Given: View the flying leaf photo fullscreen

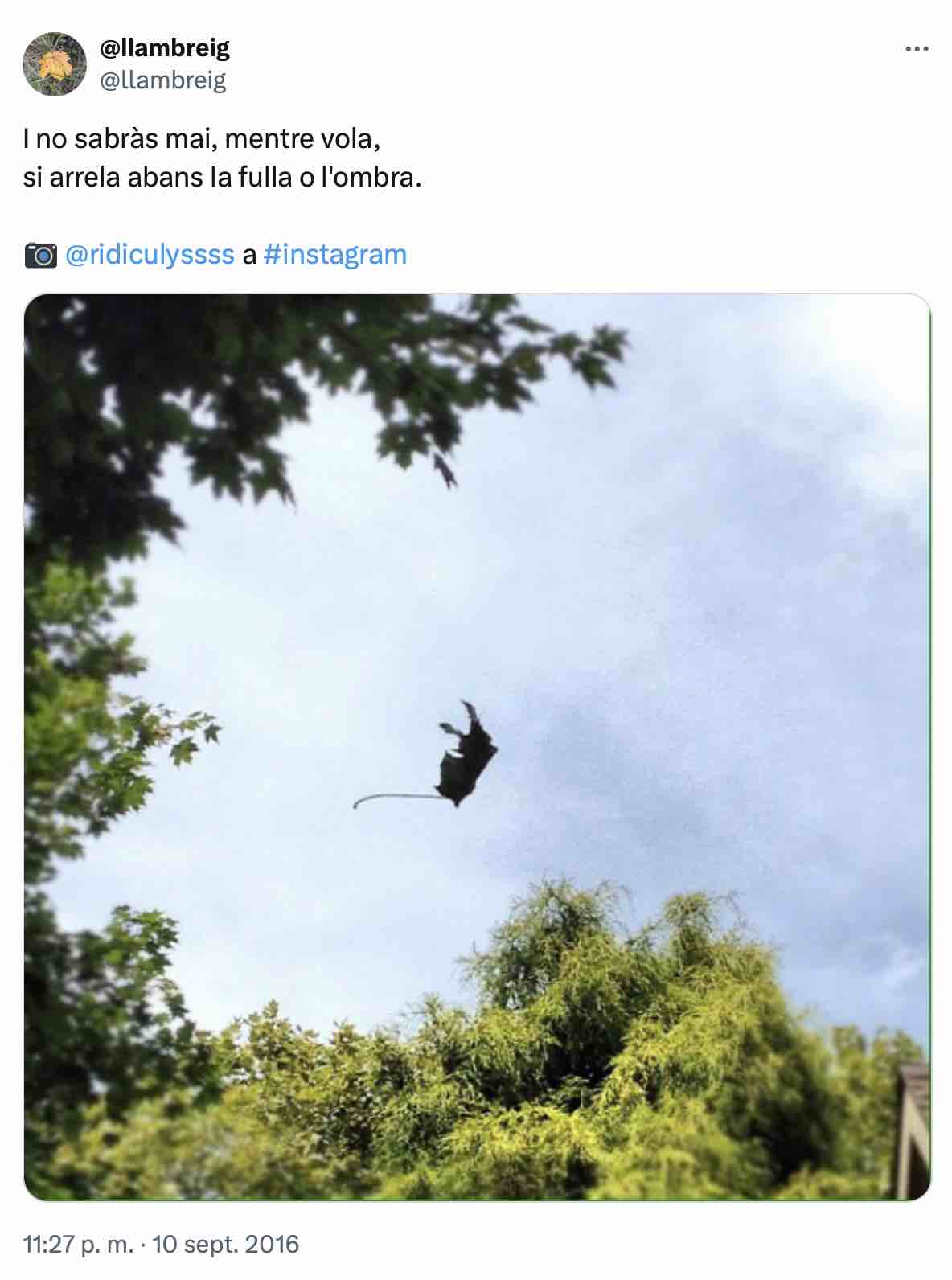Looking at the screenshot, I should click(x=477, y=747).
